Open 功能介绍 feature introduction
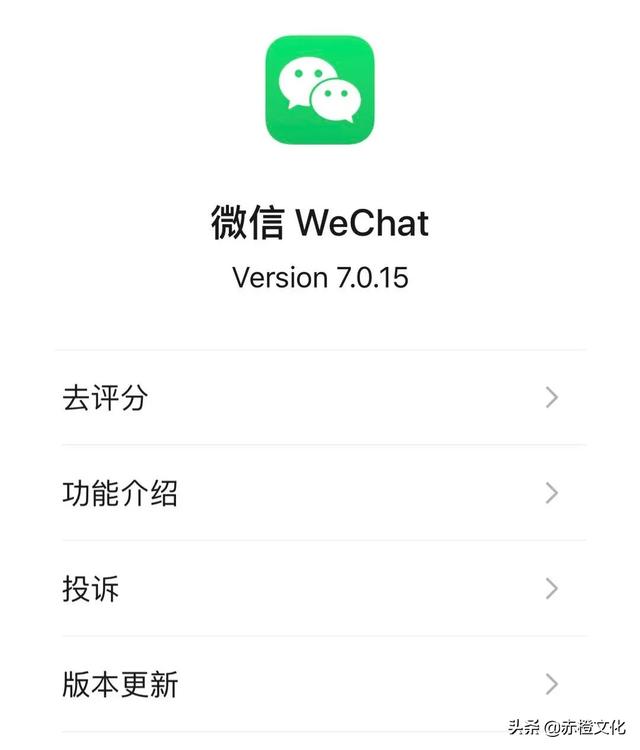The width and height of the screenshot is (640, 750). 320,493
